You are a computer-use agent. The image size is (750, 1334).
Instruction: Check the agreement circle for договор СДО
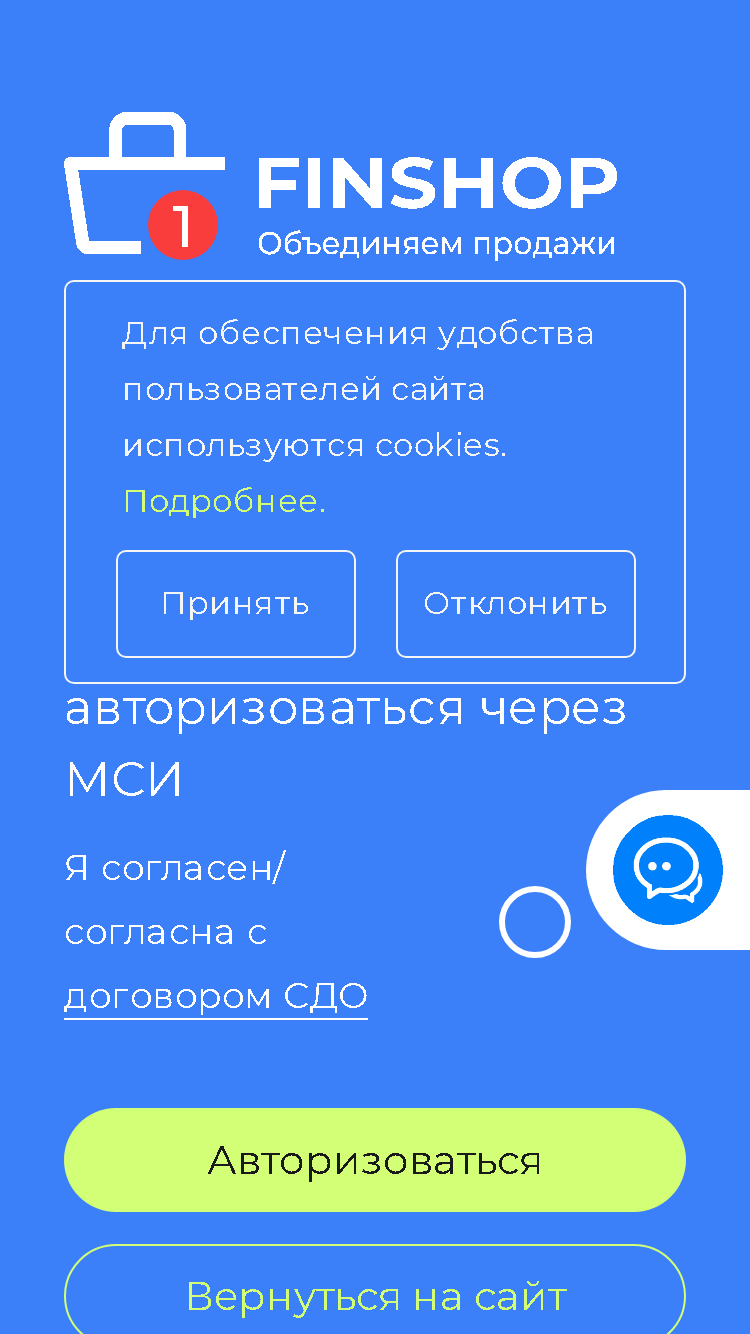click(535, 922)
